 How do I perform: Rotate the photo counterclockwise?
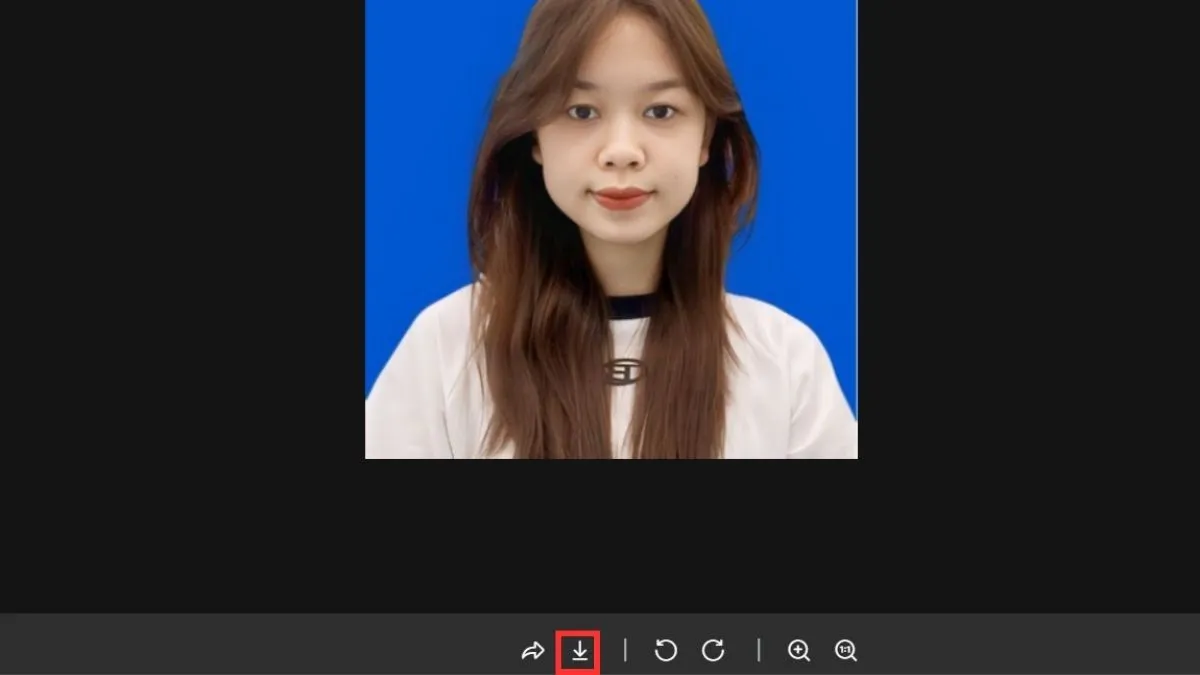click(x=665, y=651)
